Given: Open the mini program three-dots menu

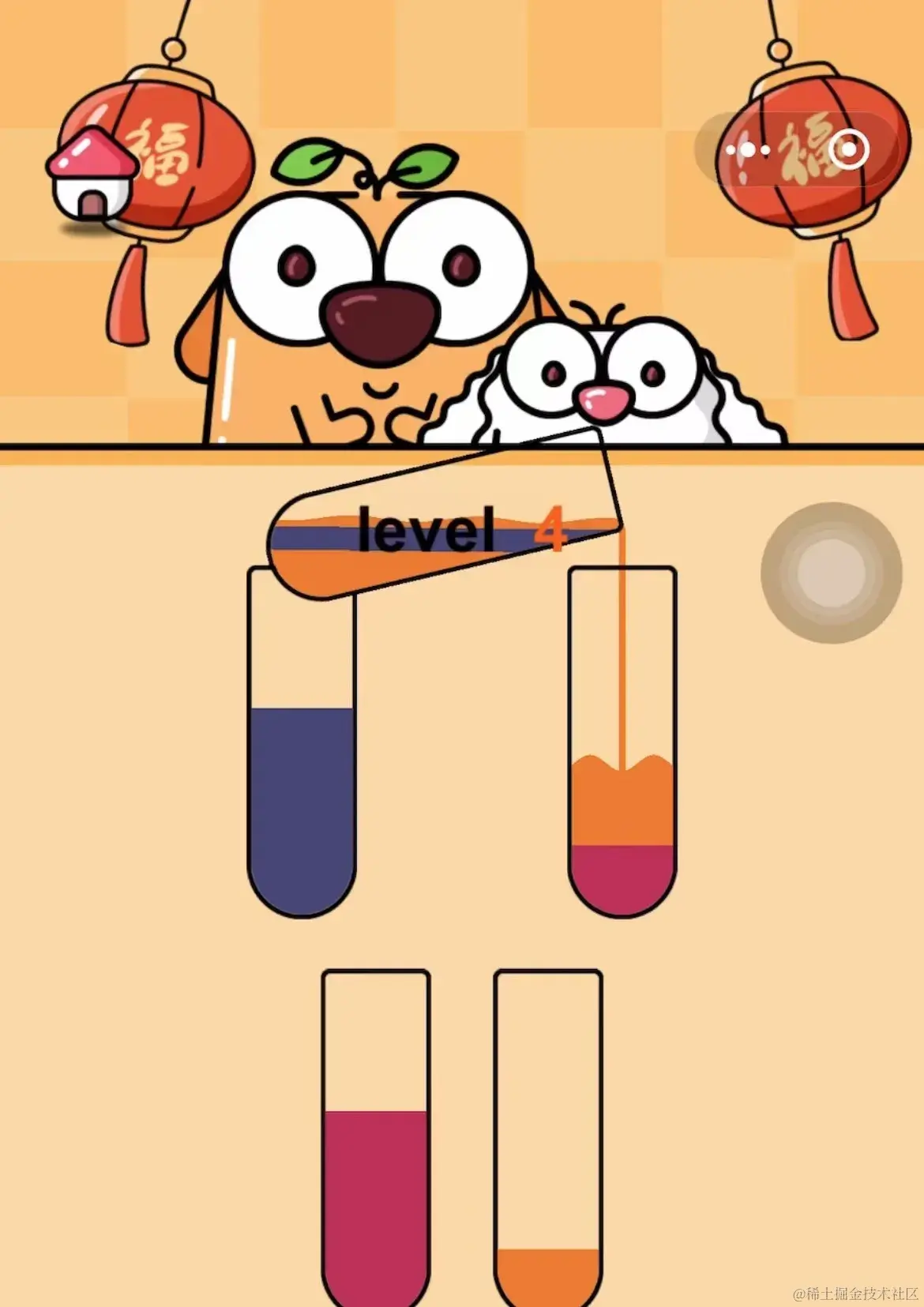Looking at the screenshot, I should pyautogui.click(x=747, y=149).
